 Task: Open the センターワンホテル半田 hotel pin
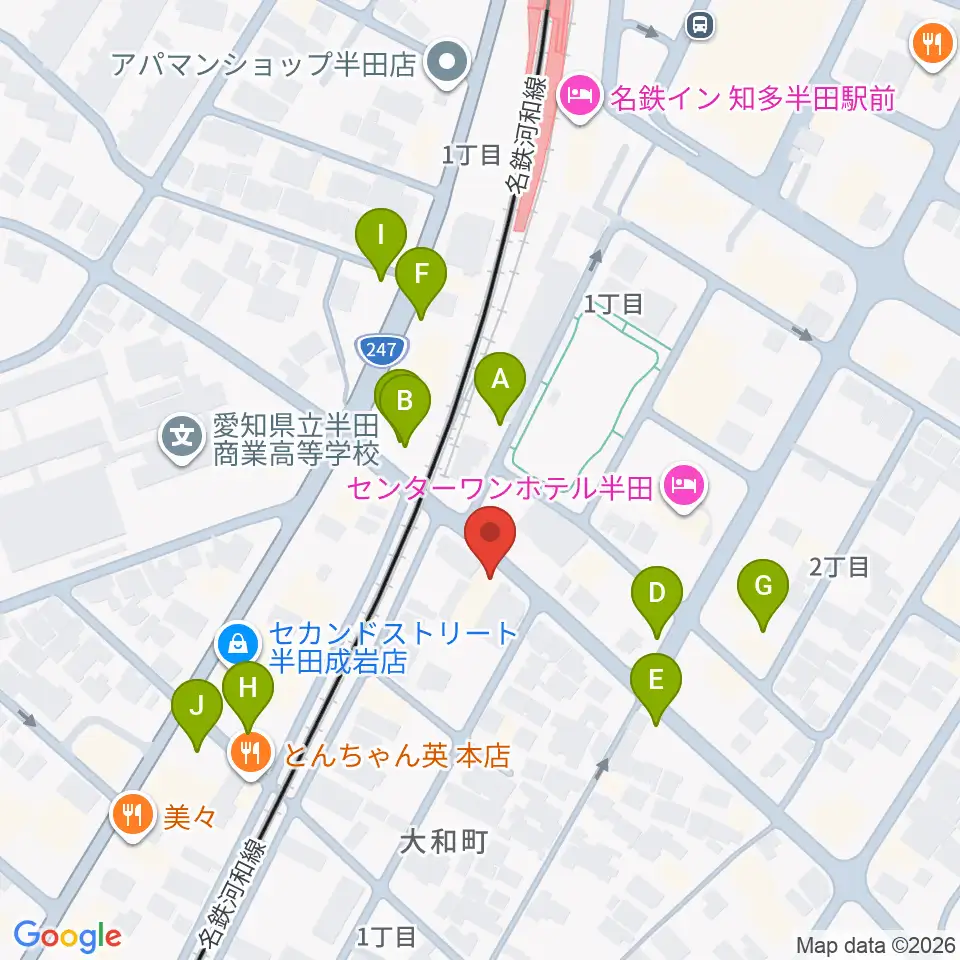(685, 489)
